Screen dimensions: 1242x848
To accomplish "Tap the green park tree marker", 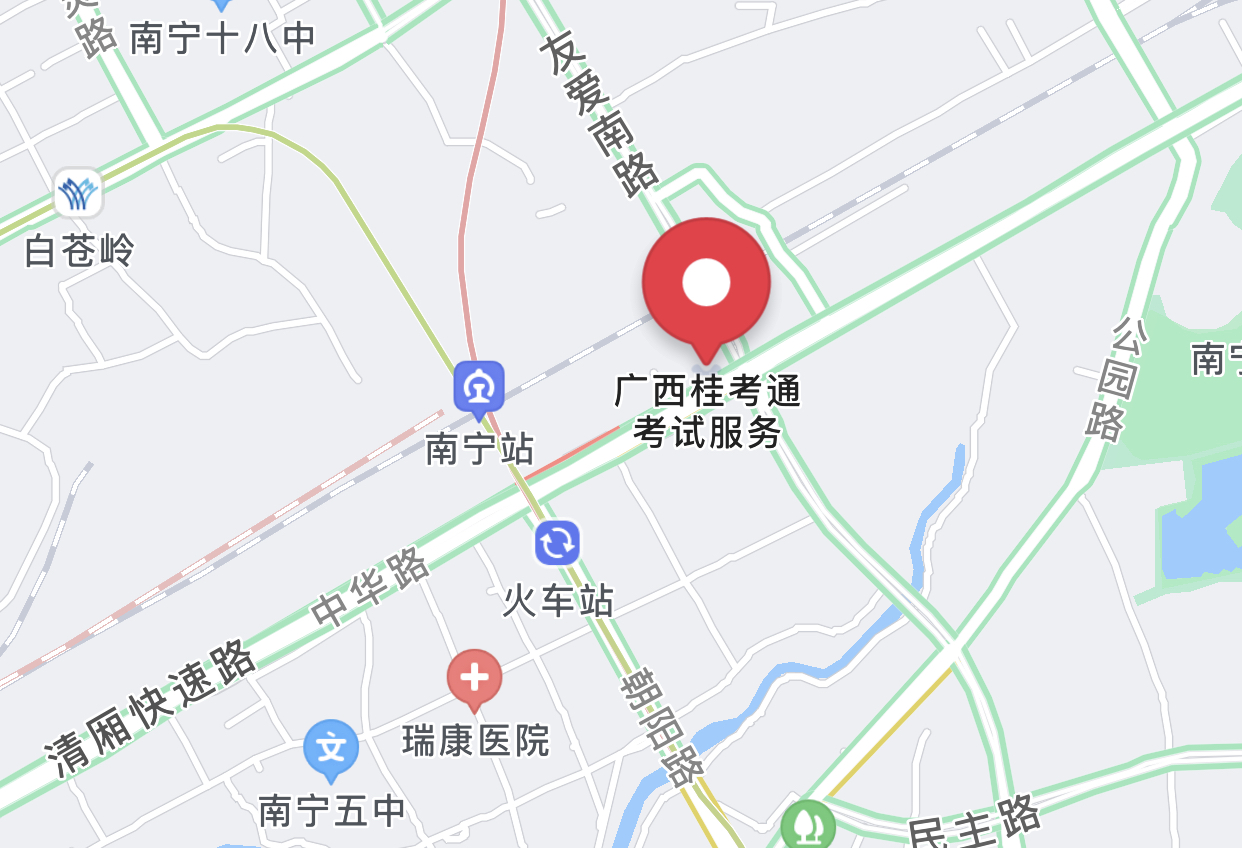I will (808, 824).
